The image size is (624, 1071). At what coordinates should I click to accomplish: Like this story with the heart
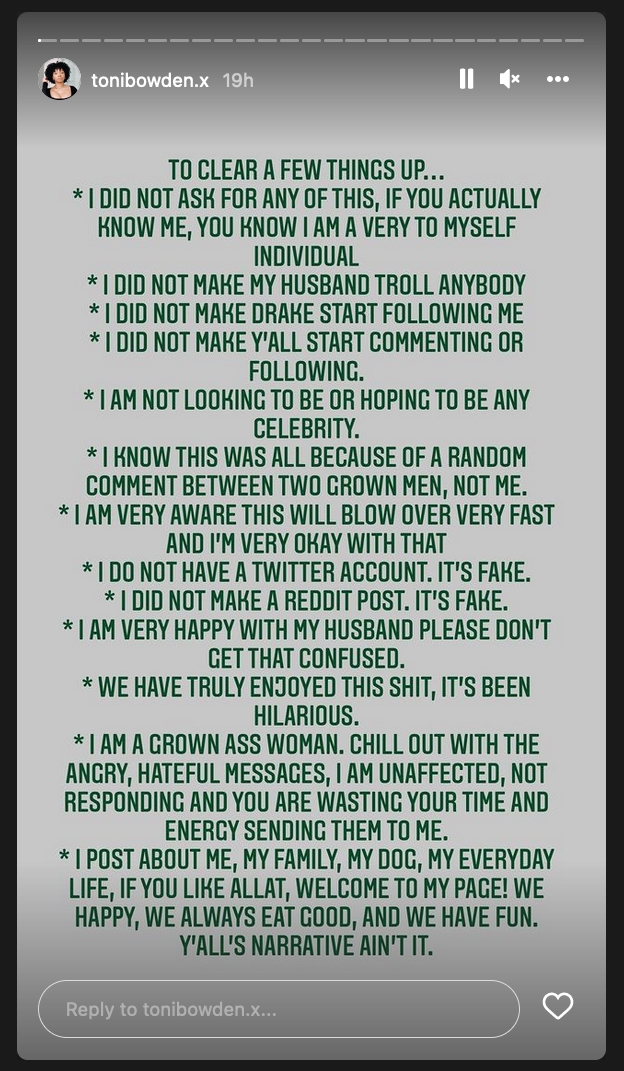[558, 1006]
